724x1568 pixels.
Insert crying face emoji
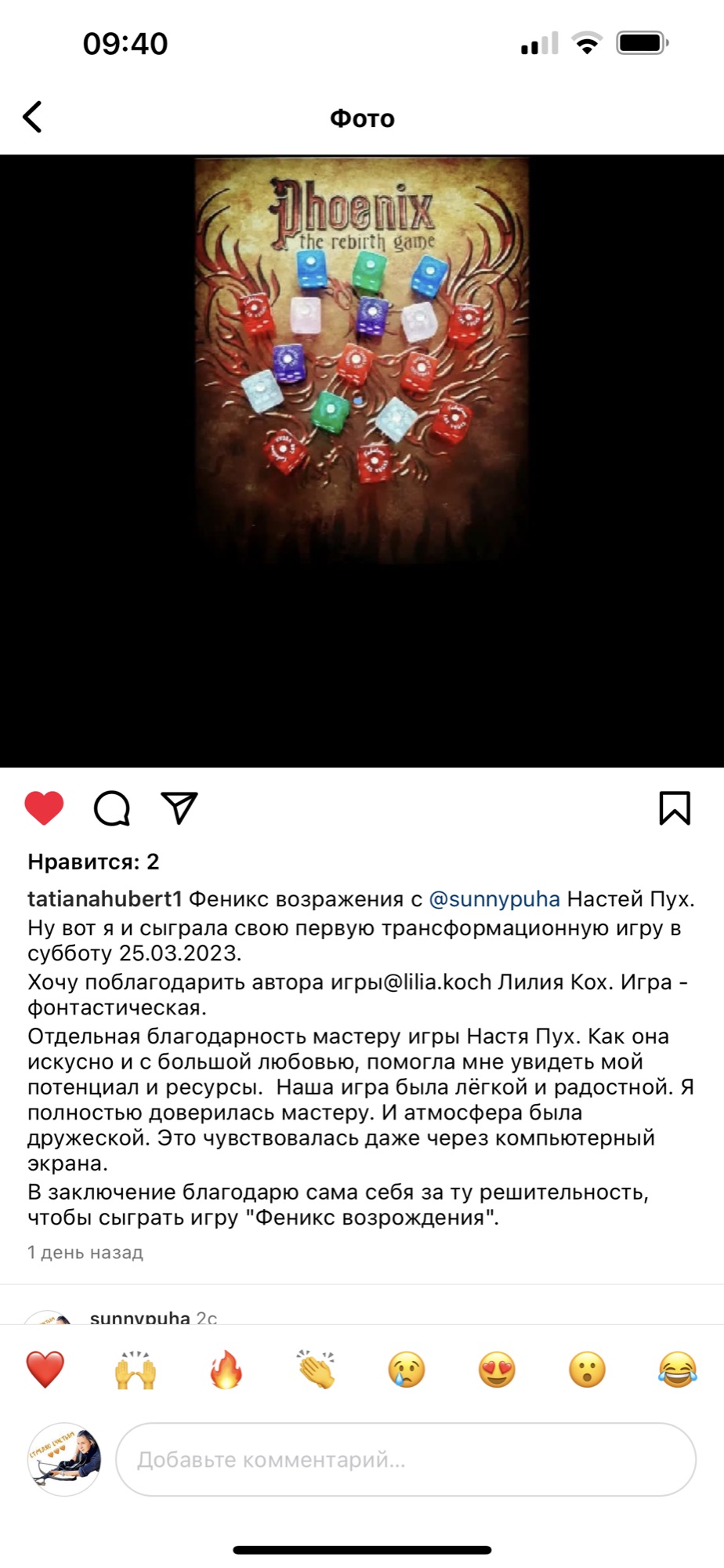407,1370
